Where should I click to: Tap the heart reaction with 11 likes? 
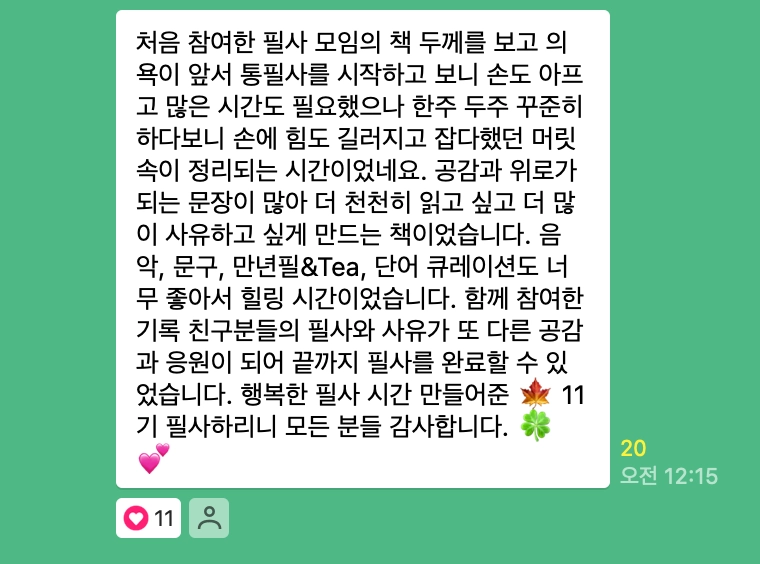tap(148, 518)
